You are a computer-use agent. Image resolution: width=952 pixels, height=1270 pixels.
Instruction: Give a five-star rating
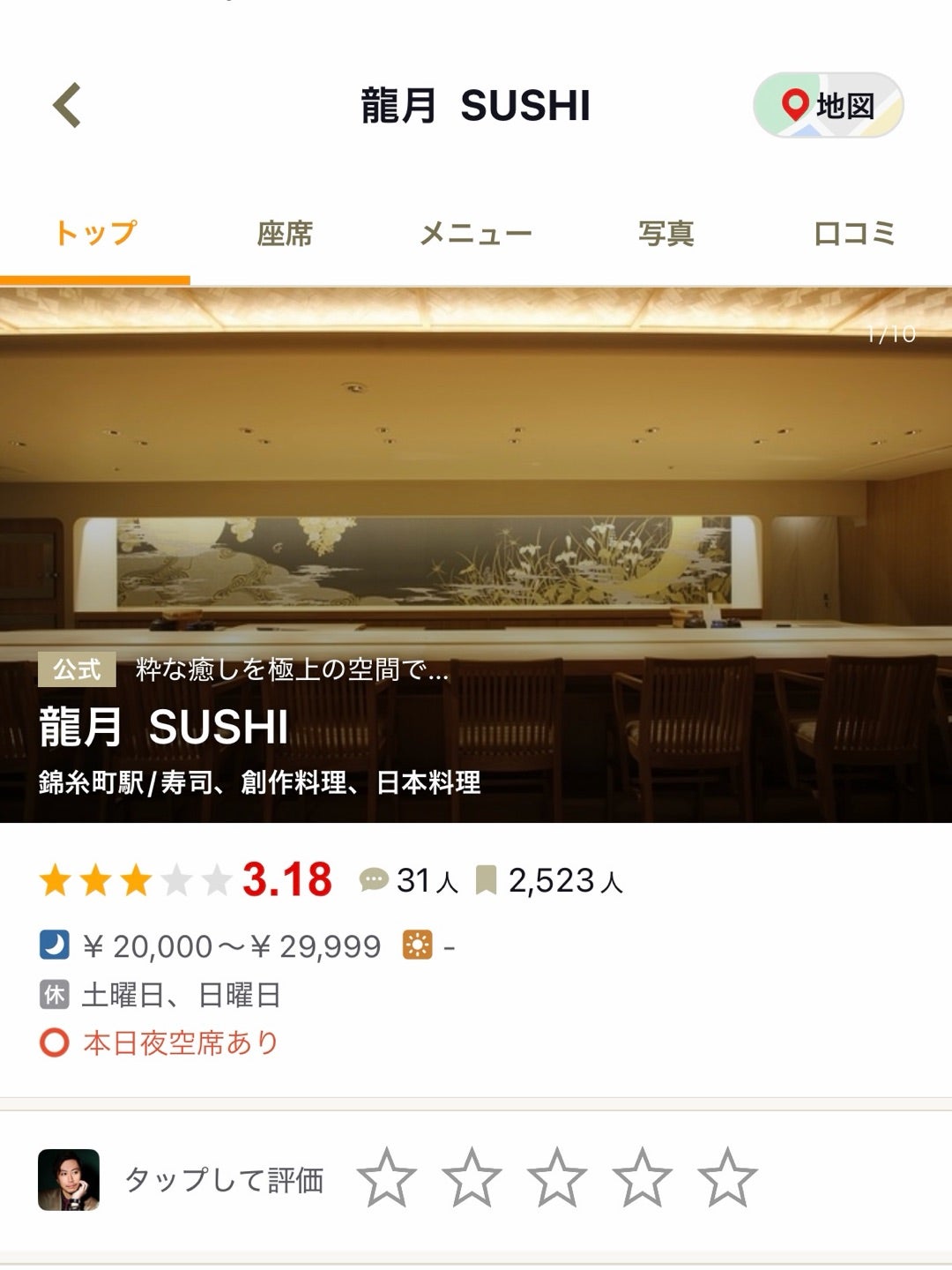(x=727, y=1178)
